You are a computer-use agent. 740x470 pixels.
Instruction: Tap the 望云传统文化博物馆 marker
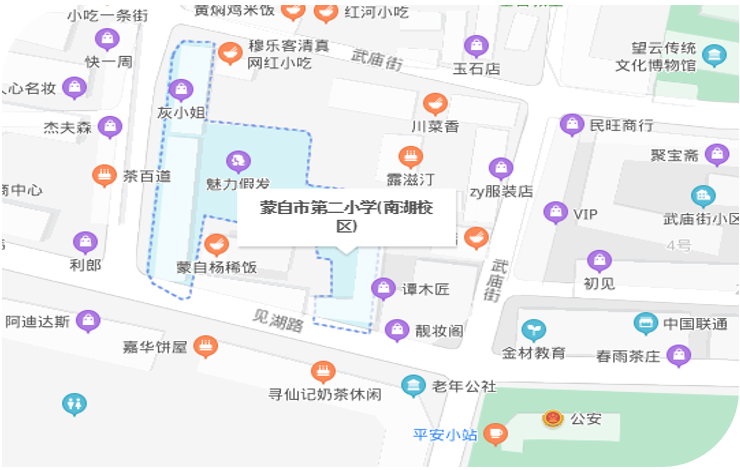[x=713, y=55]
